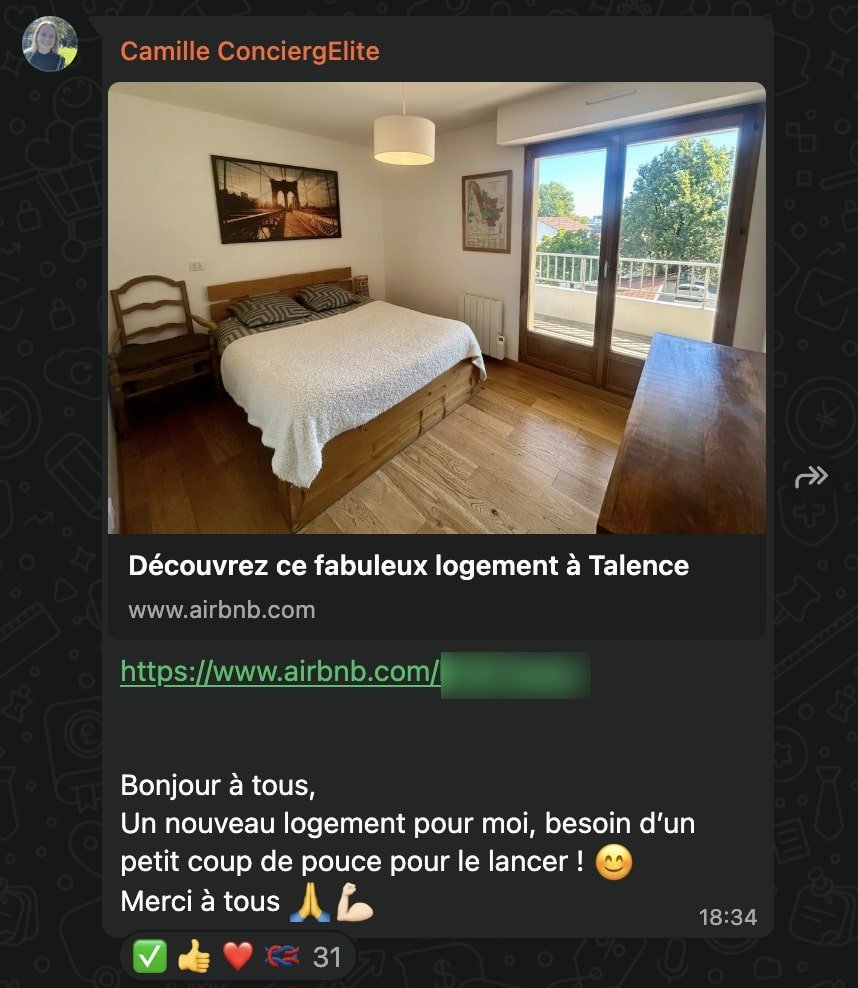The image size is (858, 988).
Task: Tap sender name Camille ConciergElite
Action: click(249, 51)
